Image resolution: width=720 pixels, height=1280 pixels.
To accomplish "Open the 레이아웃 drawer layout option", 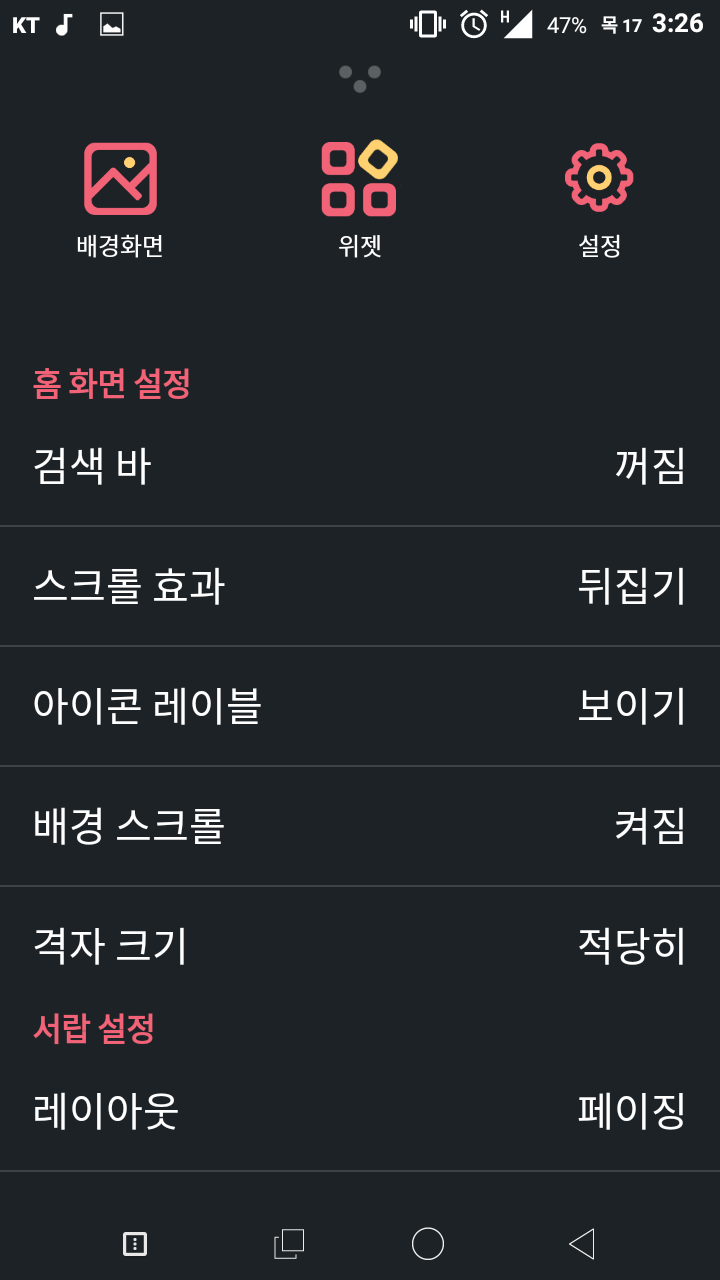I will tap(360, 1111).
